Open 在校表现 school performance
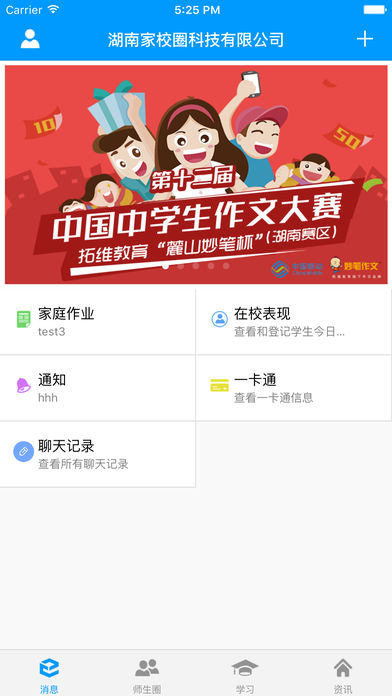The height and width of the screenshot is (696, 392). 293,322
